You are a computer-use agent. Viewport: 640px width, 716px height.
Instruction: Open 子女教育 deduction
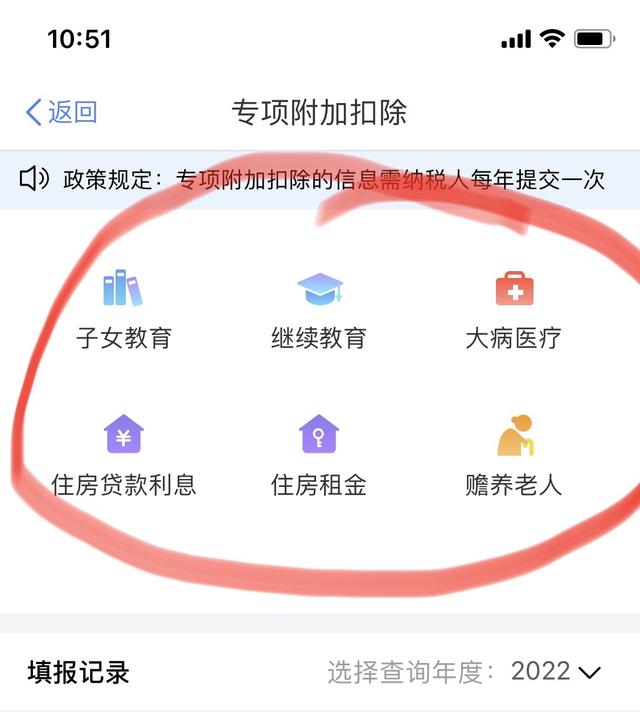(x=124, y=308)
